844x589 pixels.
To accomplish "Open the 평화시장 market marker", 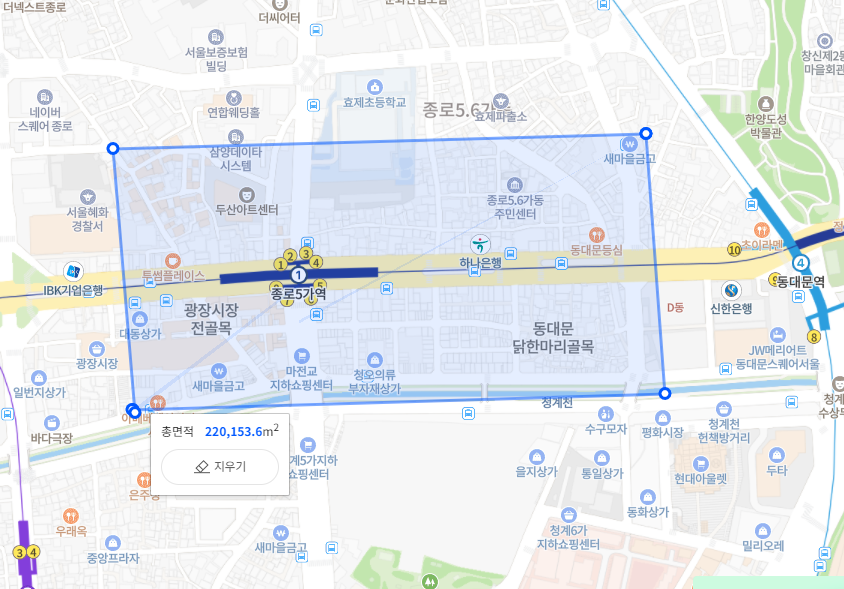I will [662, 415].
